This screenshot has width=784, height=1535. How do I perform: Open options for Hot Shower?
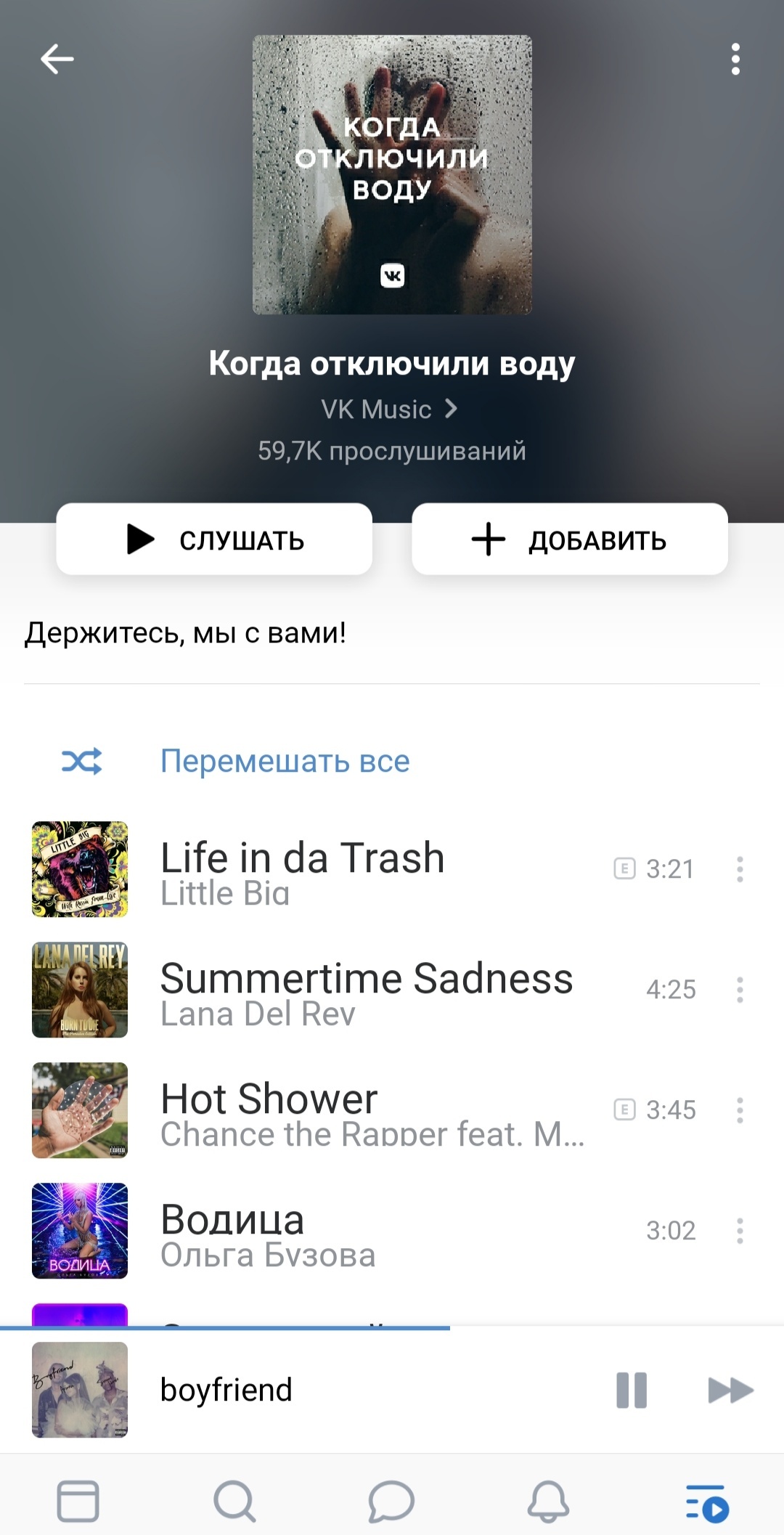click(x=740, y=1110)
